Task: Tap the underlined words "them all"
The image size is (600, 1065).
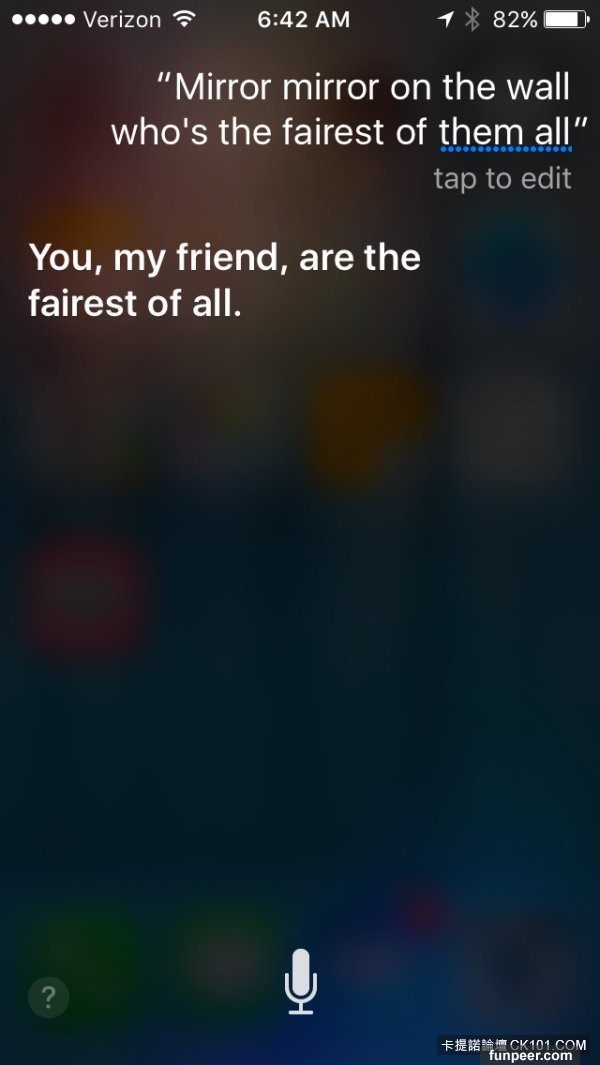Action: click(x=504, y=132)
